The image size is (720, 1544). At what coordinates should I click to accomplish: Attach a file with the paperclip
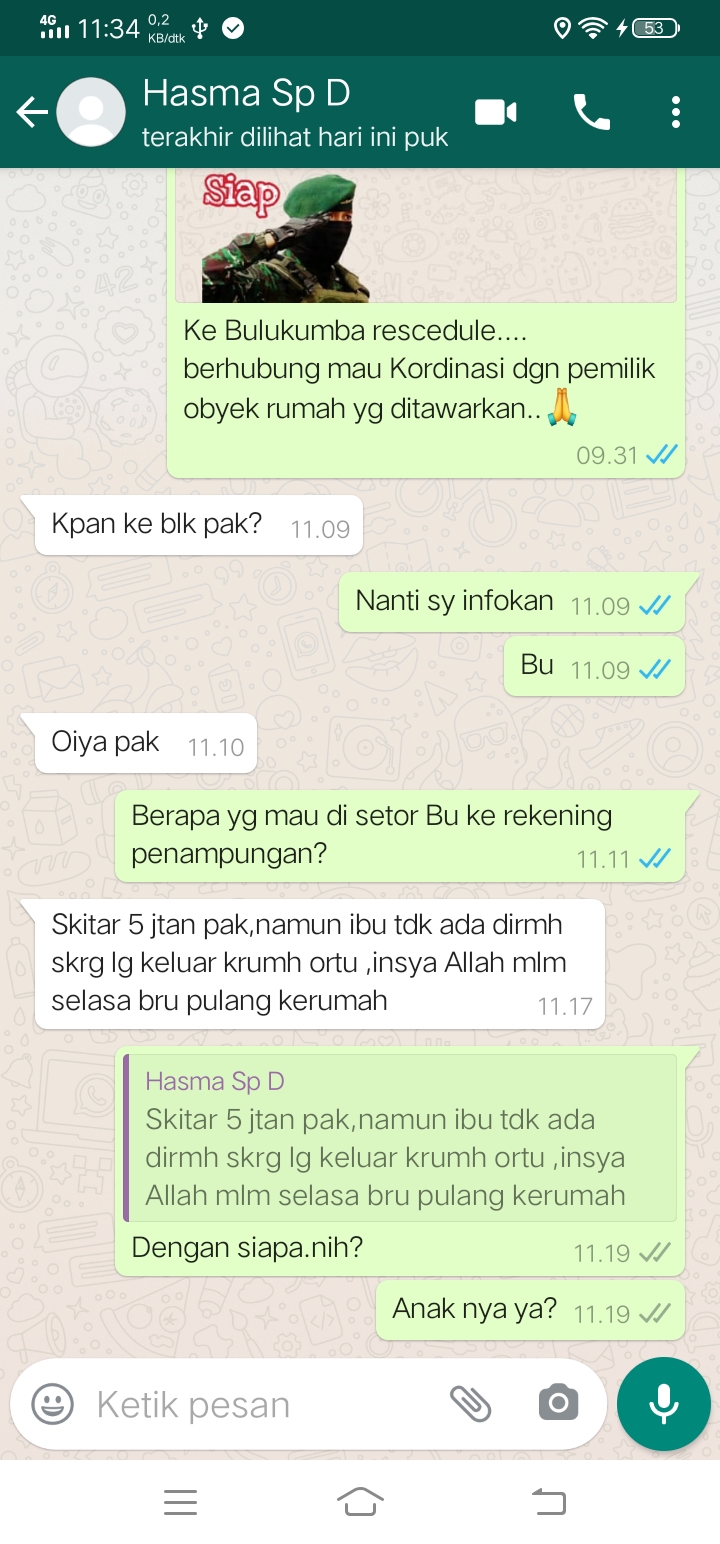pyautogui.click(x=470, y=1404)
